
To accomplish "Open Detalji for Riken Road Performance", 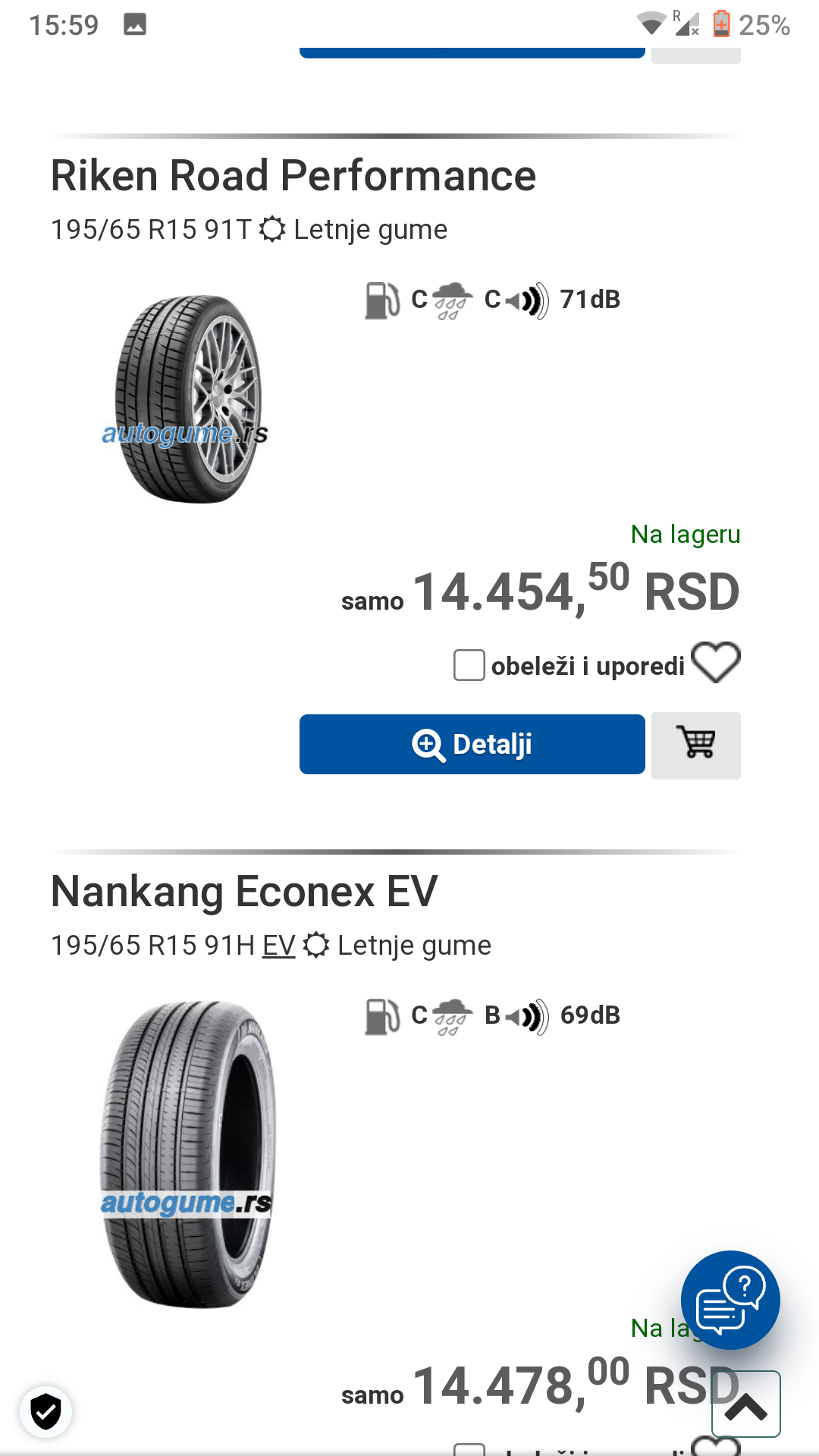I will coord(472,744).
